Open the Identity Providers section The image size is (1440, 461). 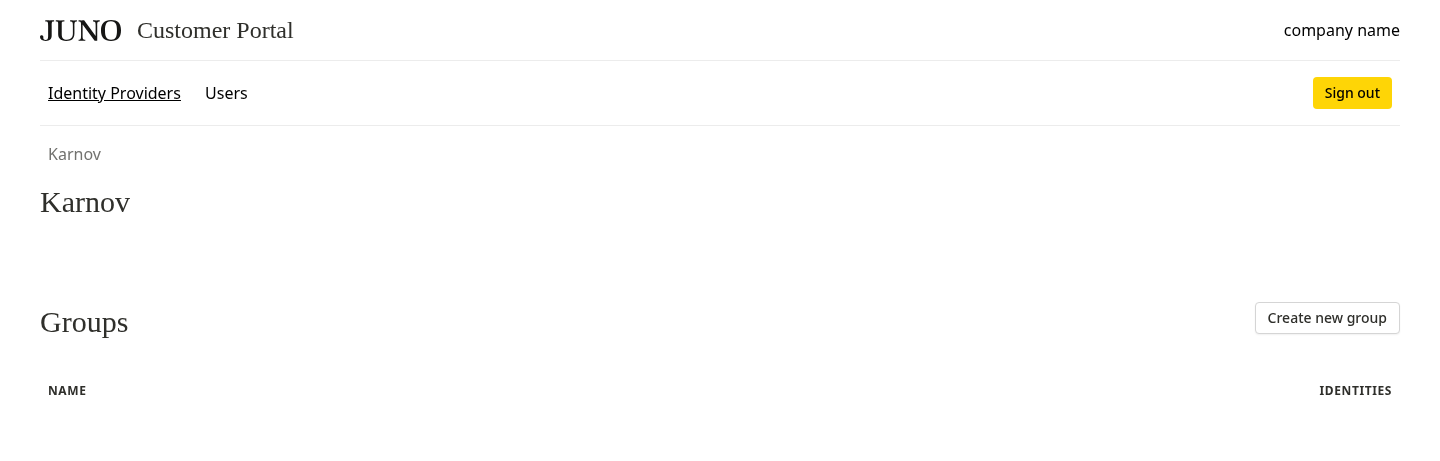[114, 93]
